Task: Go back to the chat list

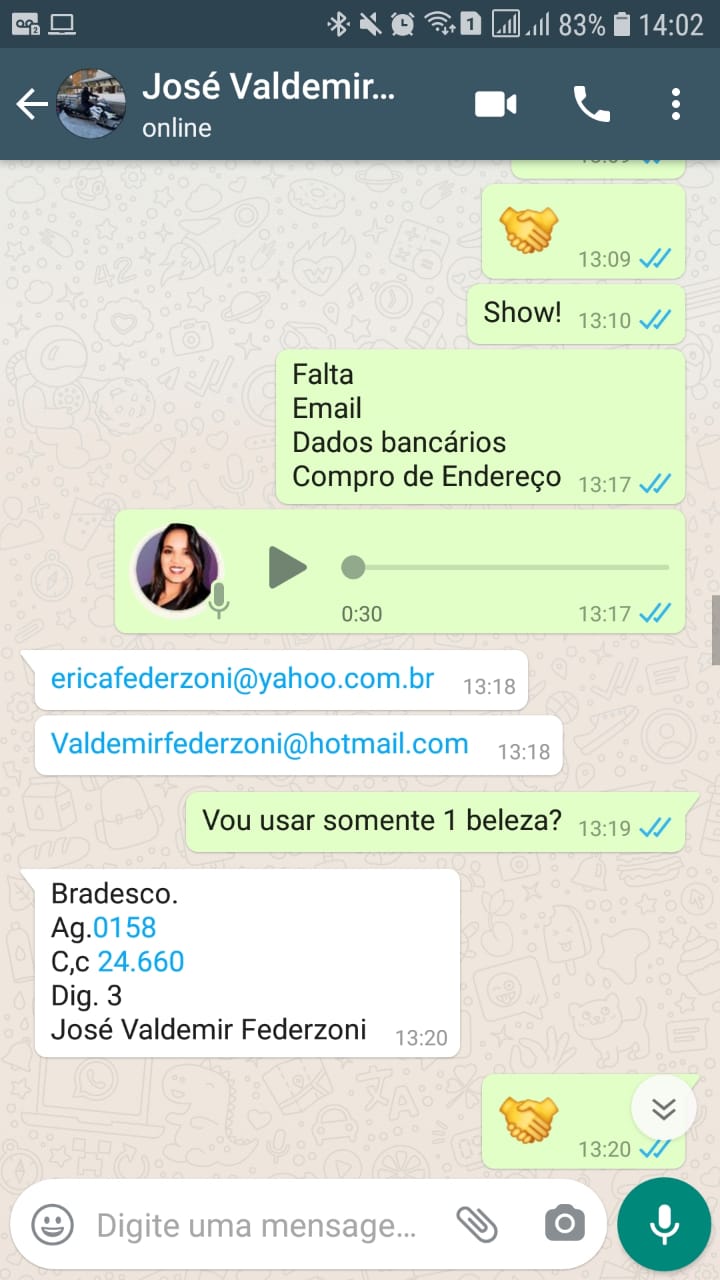Action: point(32,104)
